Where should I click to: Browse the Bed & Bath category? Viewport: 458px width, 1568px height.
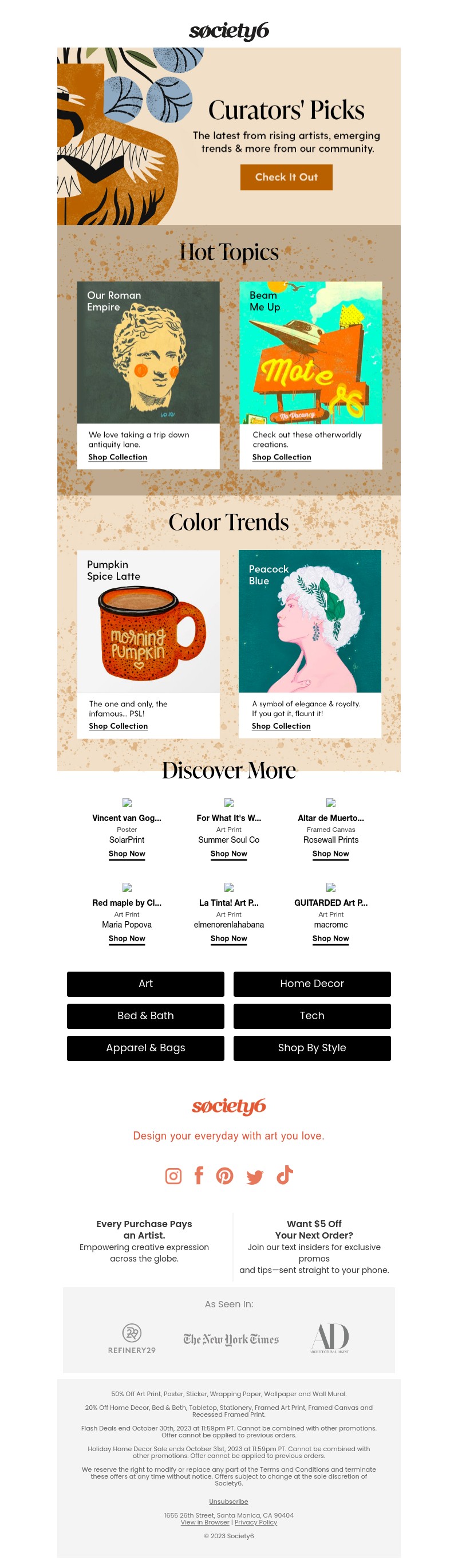pyautogui.click(x=145, y=1016)
